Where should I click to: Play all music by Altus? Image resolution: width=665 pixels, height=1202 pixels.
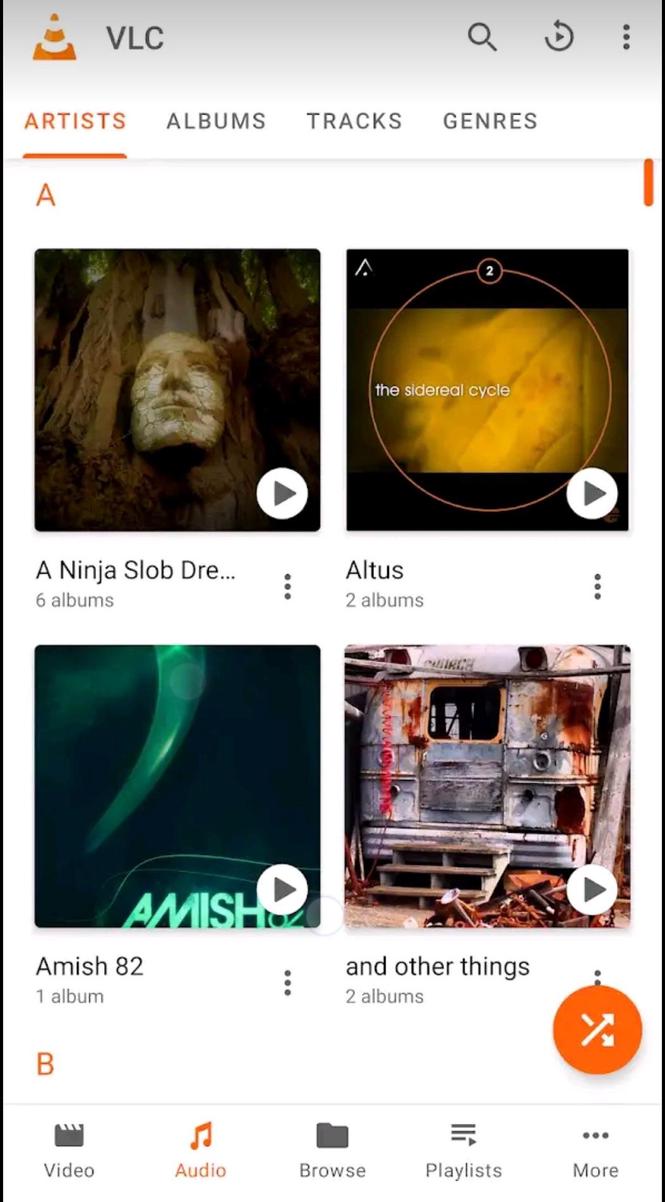point(593,493)
